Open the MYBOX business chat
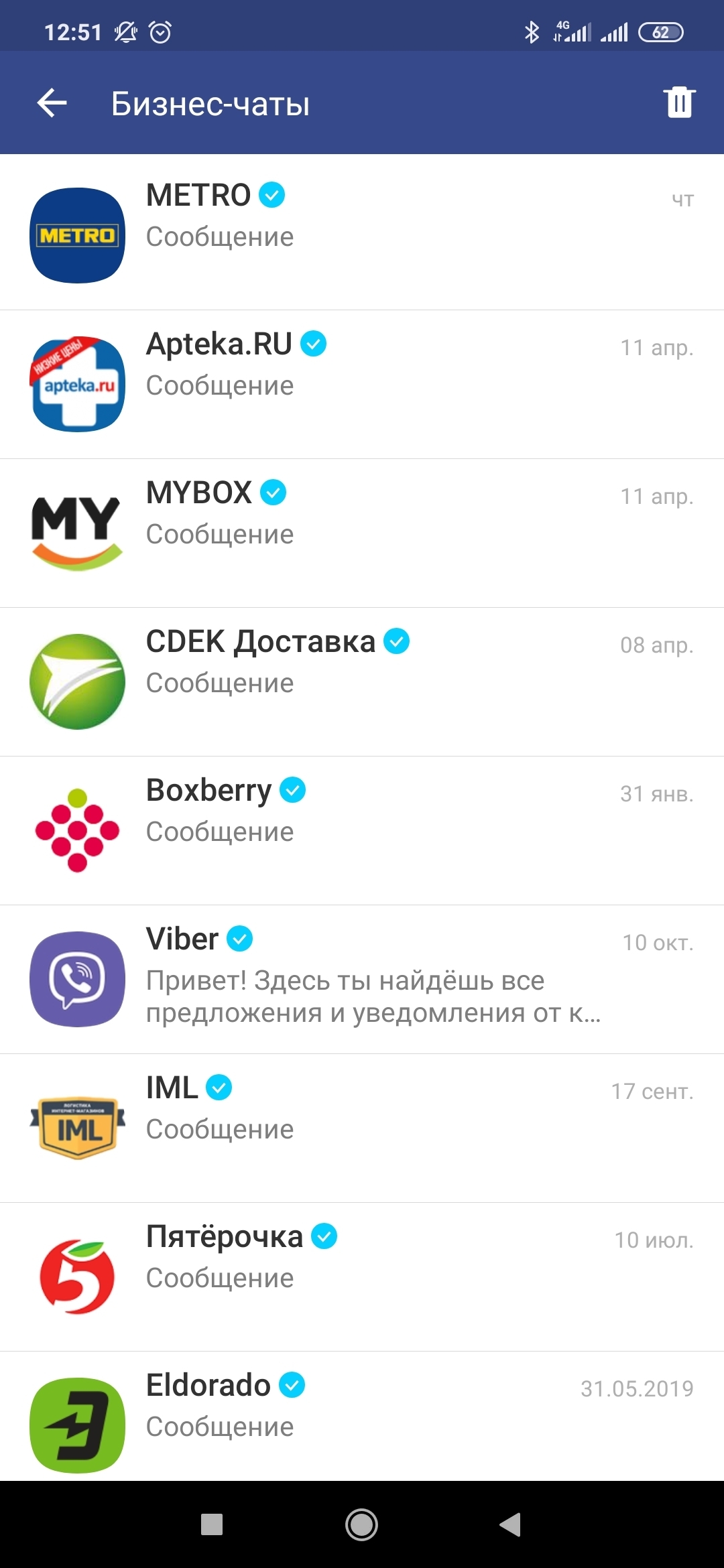The height and width of the screenshot is (1568, 724). [362, 533]
